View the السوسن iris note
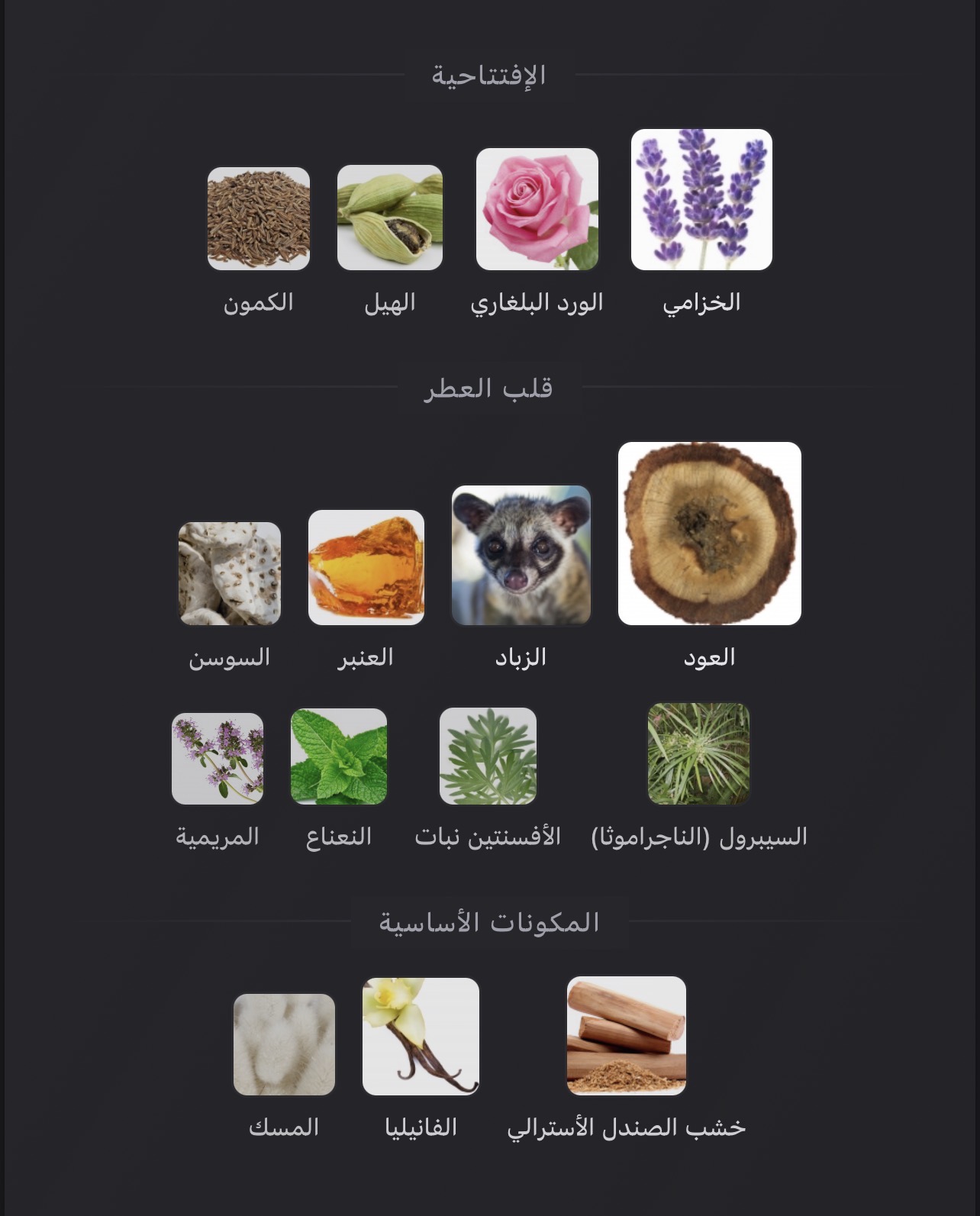The height and width of the screenshot is (1216, 980). click(230, 573)
